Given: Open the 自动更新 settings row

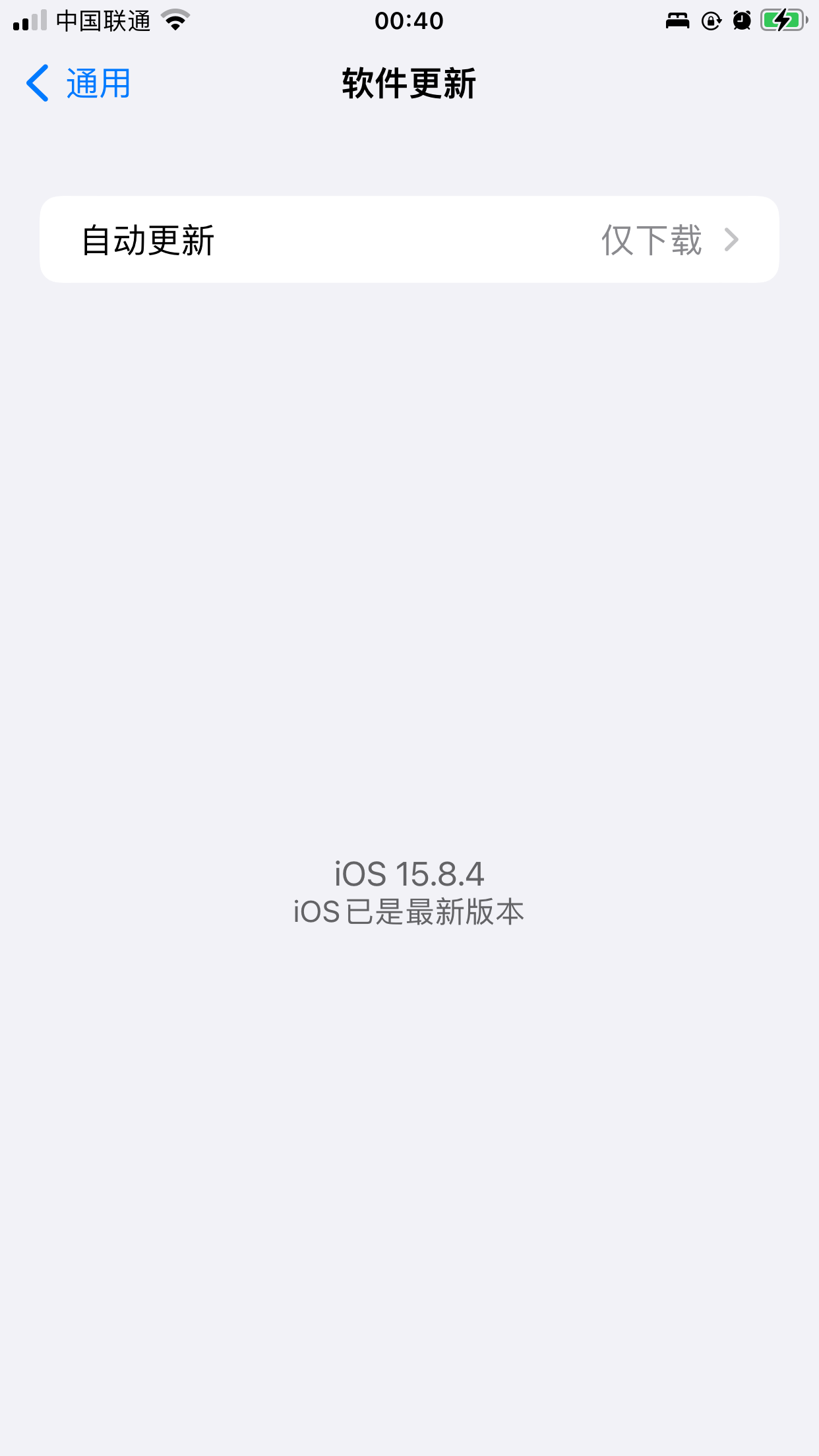Looking at the screenshot, I should pos(409,239).
